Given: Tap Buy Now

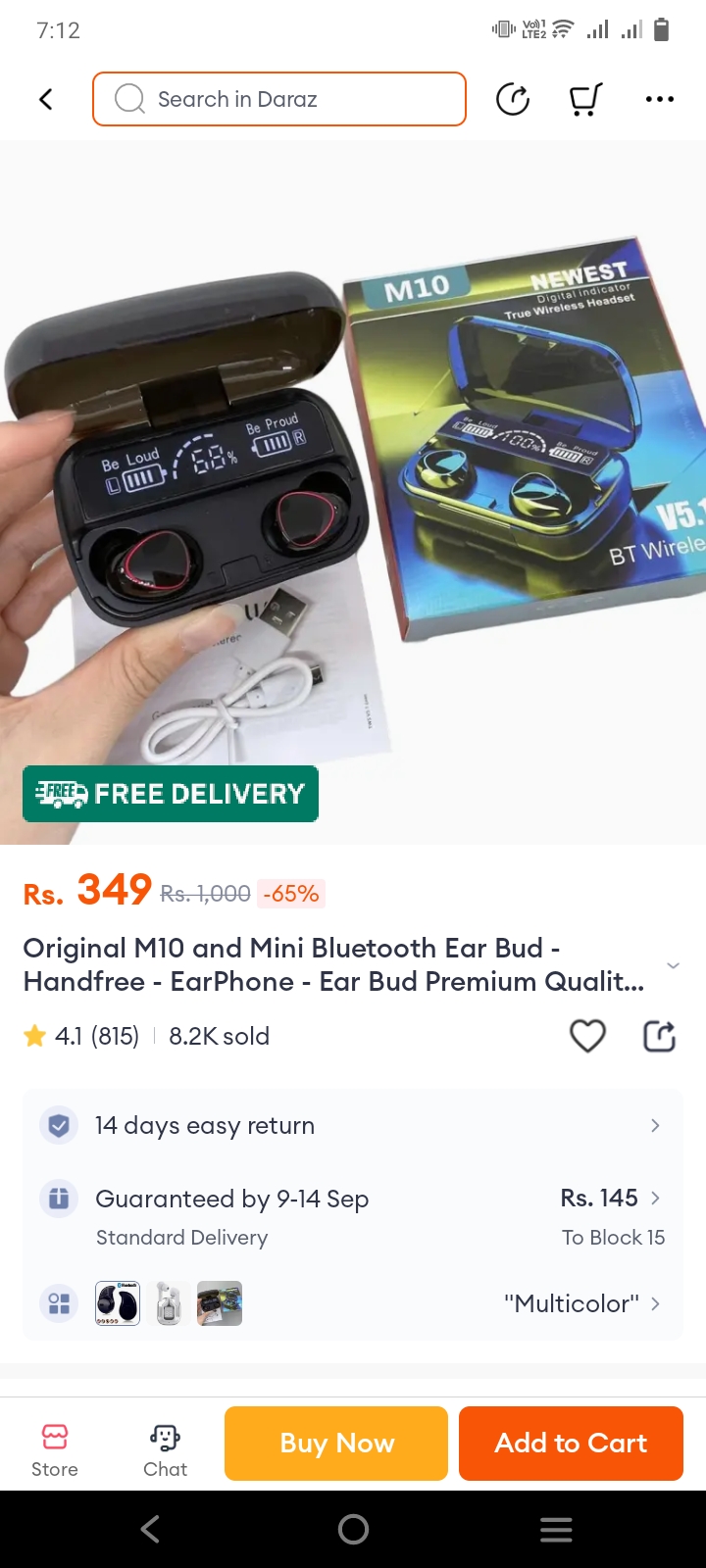Looking at the screenshot, I should (336, 1443).
